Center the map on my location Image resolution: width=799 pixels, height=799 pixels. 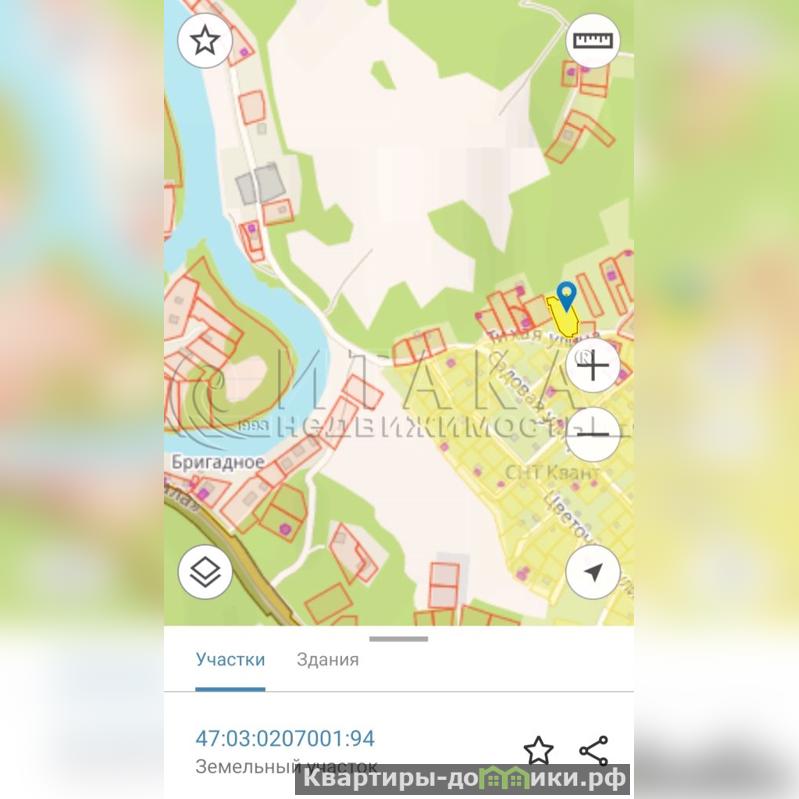tap(593, 573)
